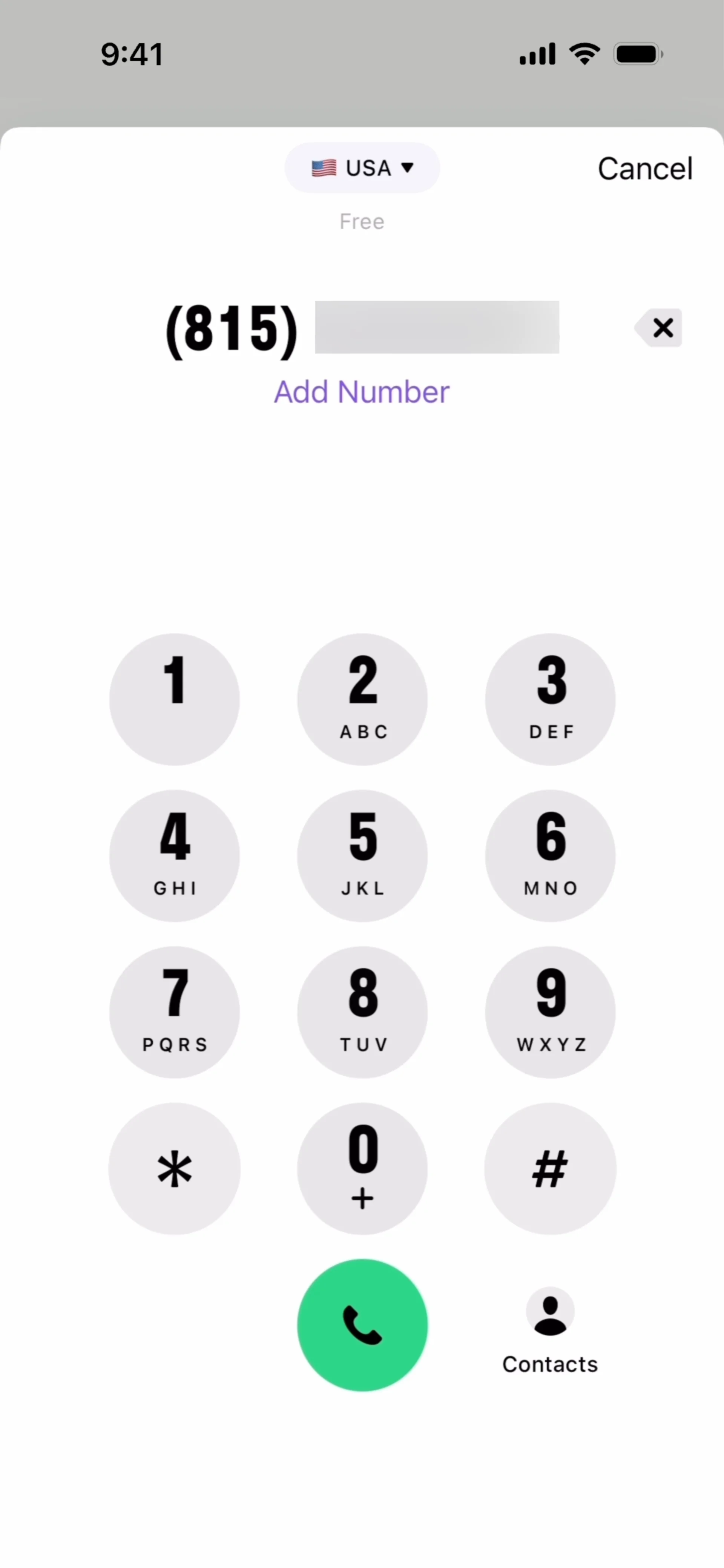Dial digit 7 (PQRS)

[x=175, y=1012]
